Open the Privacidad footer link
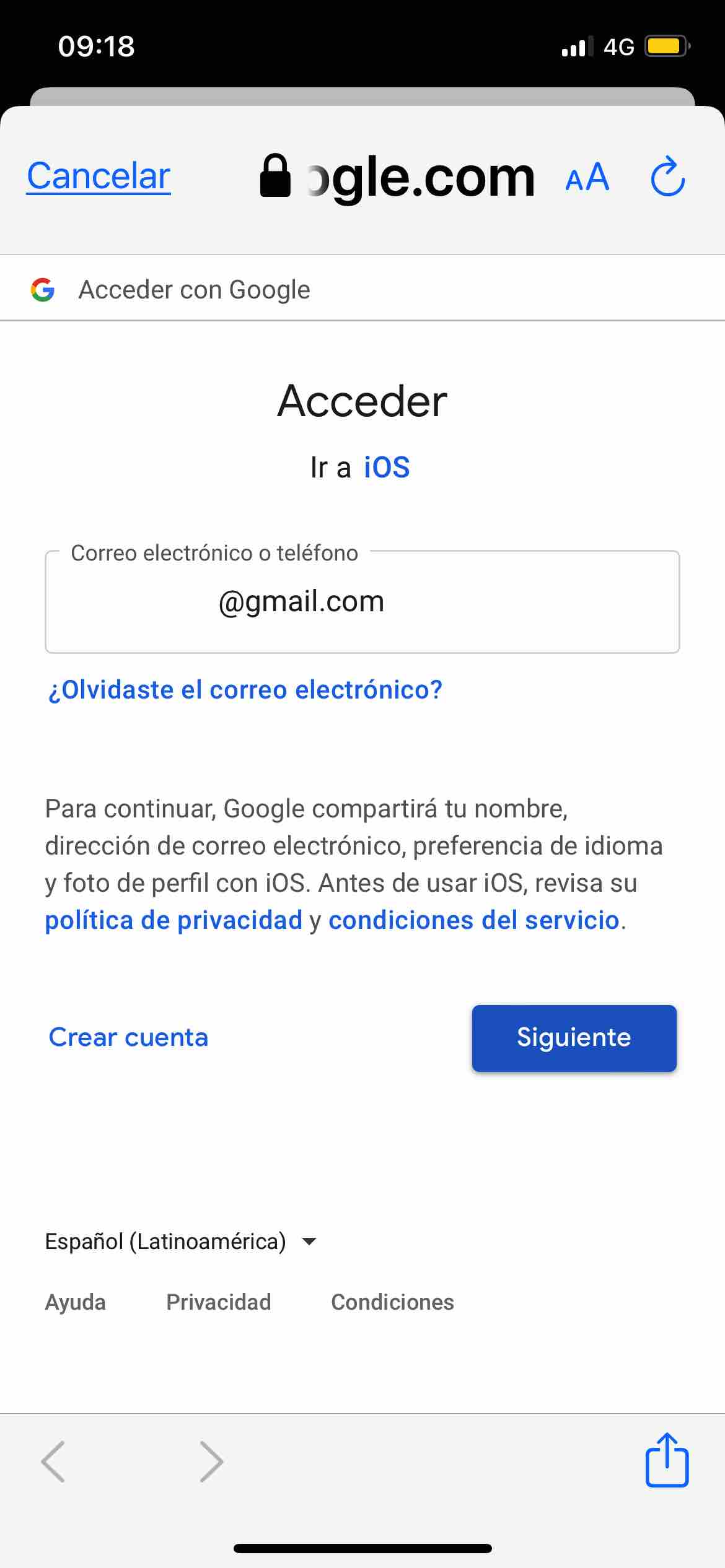725x1568 pixels. pyautogui.click(x=219, y=1302)
